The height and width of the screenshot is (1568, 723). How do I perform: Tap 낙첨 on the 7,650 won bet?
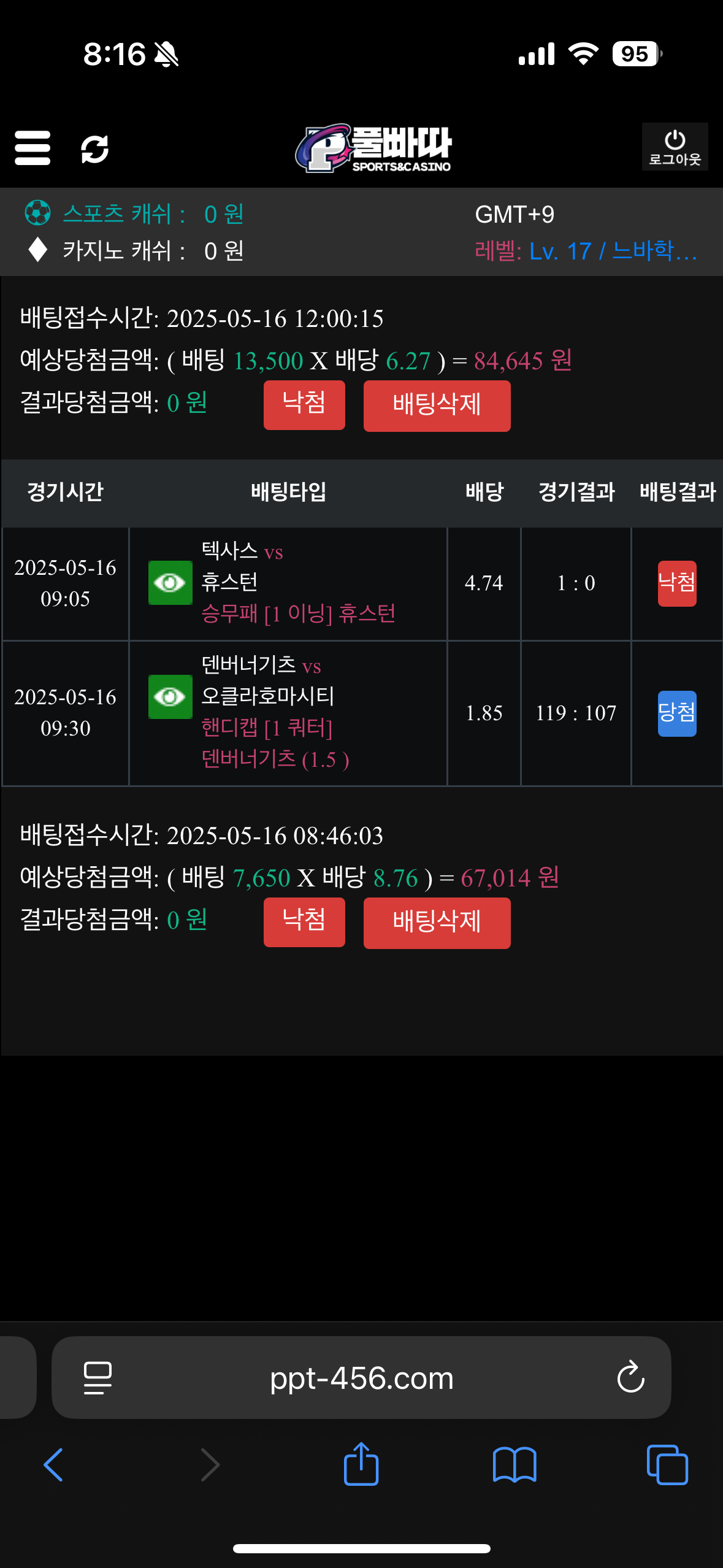tap(304, 922)
